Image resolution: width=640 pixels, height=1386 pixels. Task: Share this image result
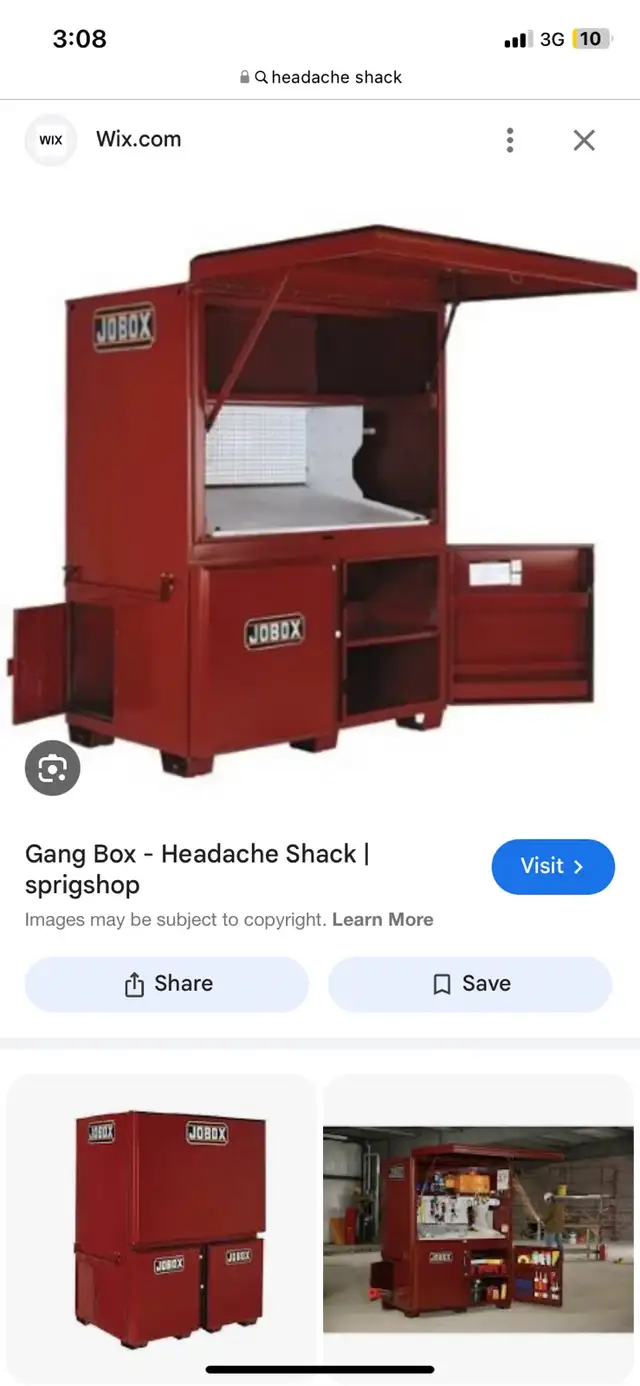pos(167,984)
